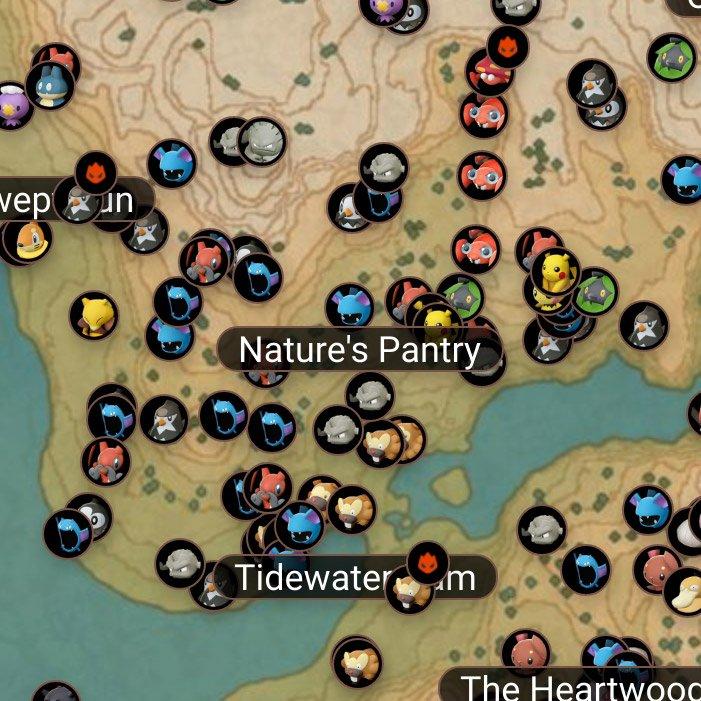Open the Tidewater Dam location label
The image size is (701, 701).
354,578
